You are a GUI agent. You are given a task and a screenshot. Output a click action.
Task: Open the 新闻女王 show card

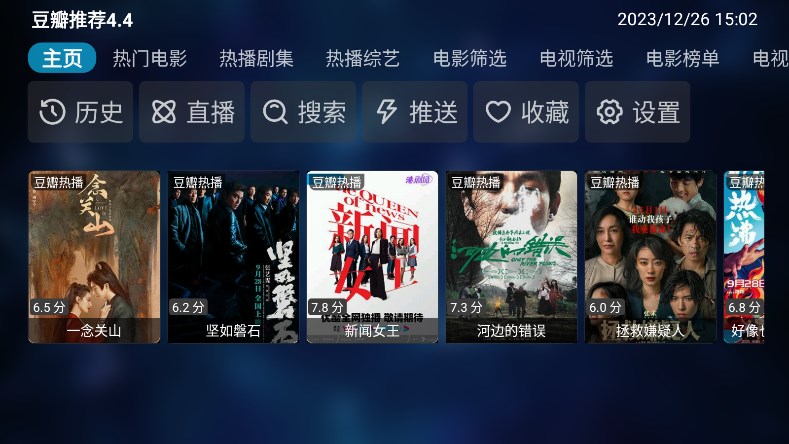tap(372, 257)
